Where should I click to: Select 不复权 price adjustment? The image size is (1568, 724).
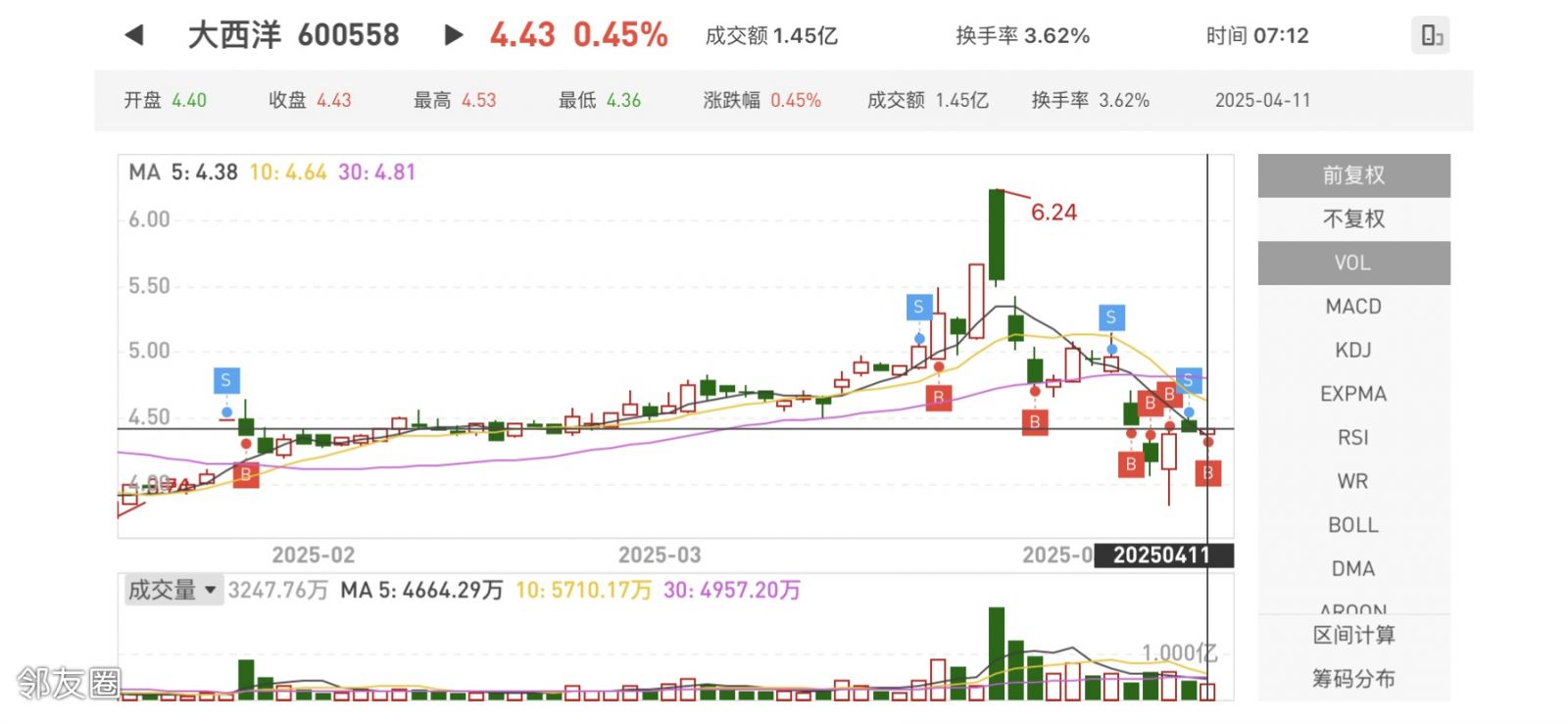pos(1353,219)
